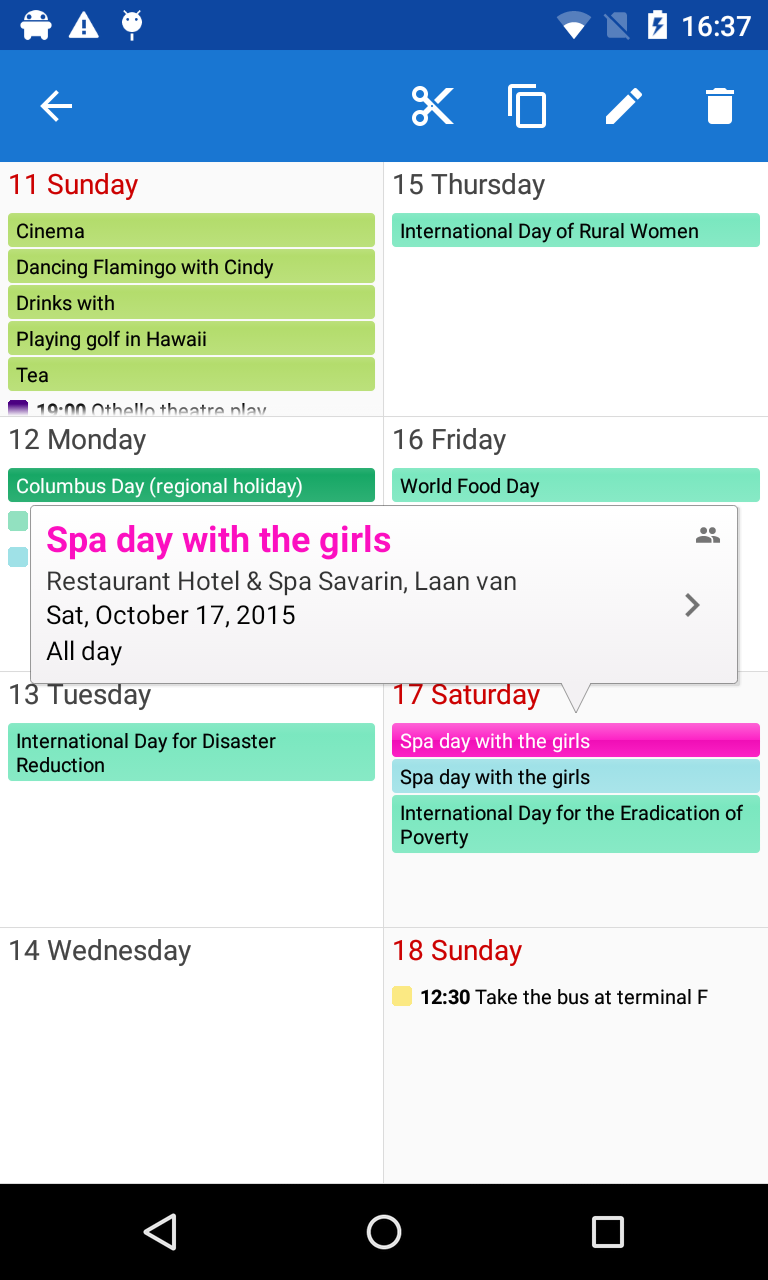Cut the selected event with scissors icon
Image resolution: width=768 pixels, height=1280 pixels.
(x=432, y=106)
